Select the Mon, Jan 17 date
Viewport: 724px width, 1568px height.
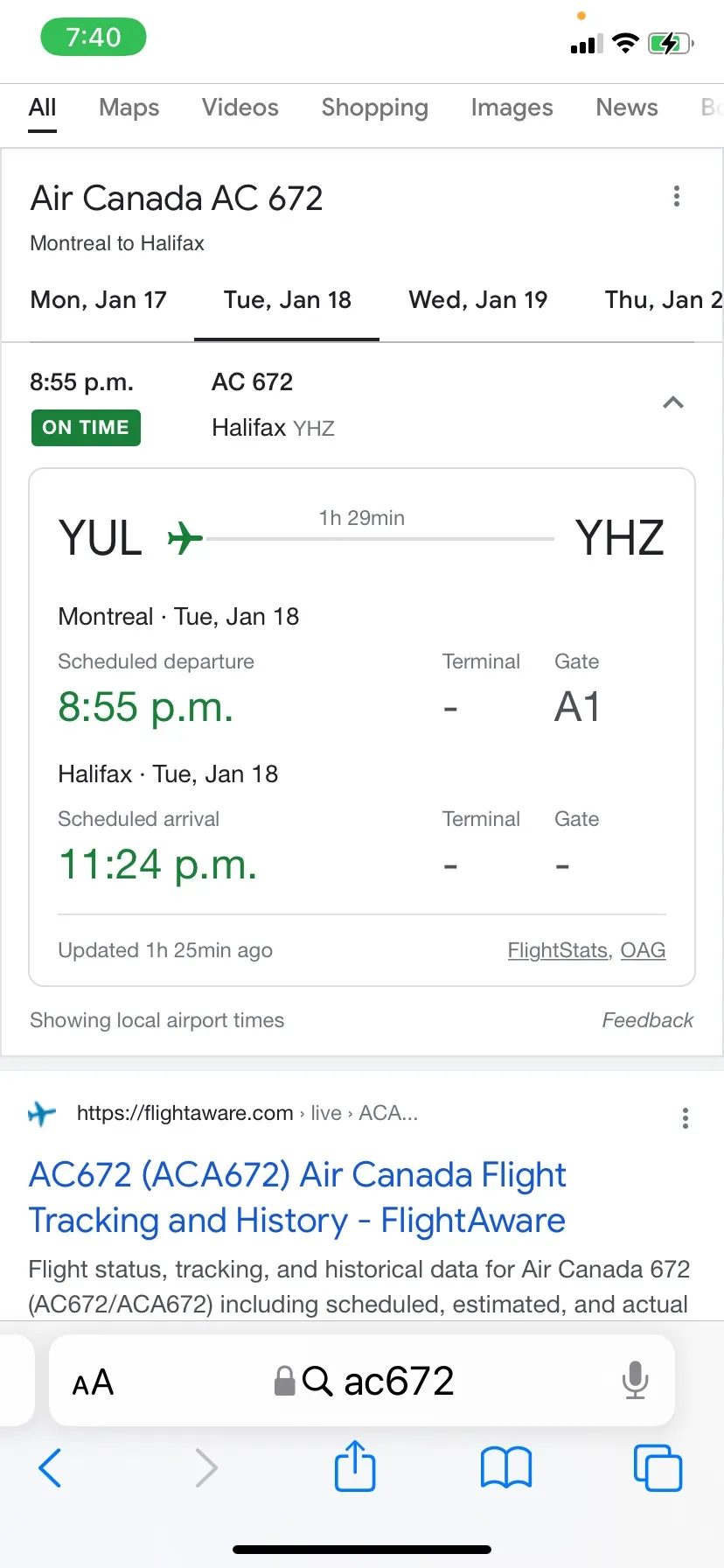(x=99, y=300)
